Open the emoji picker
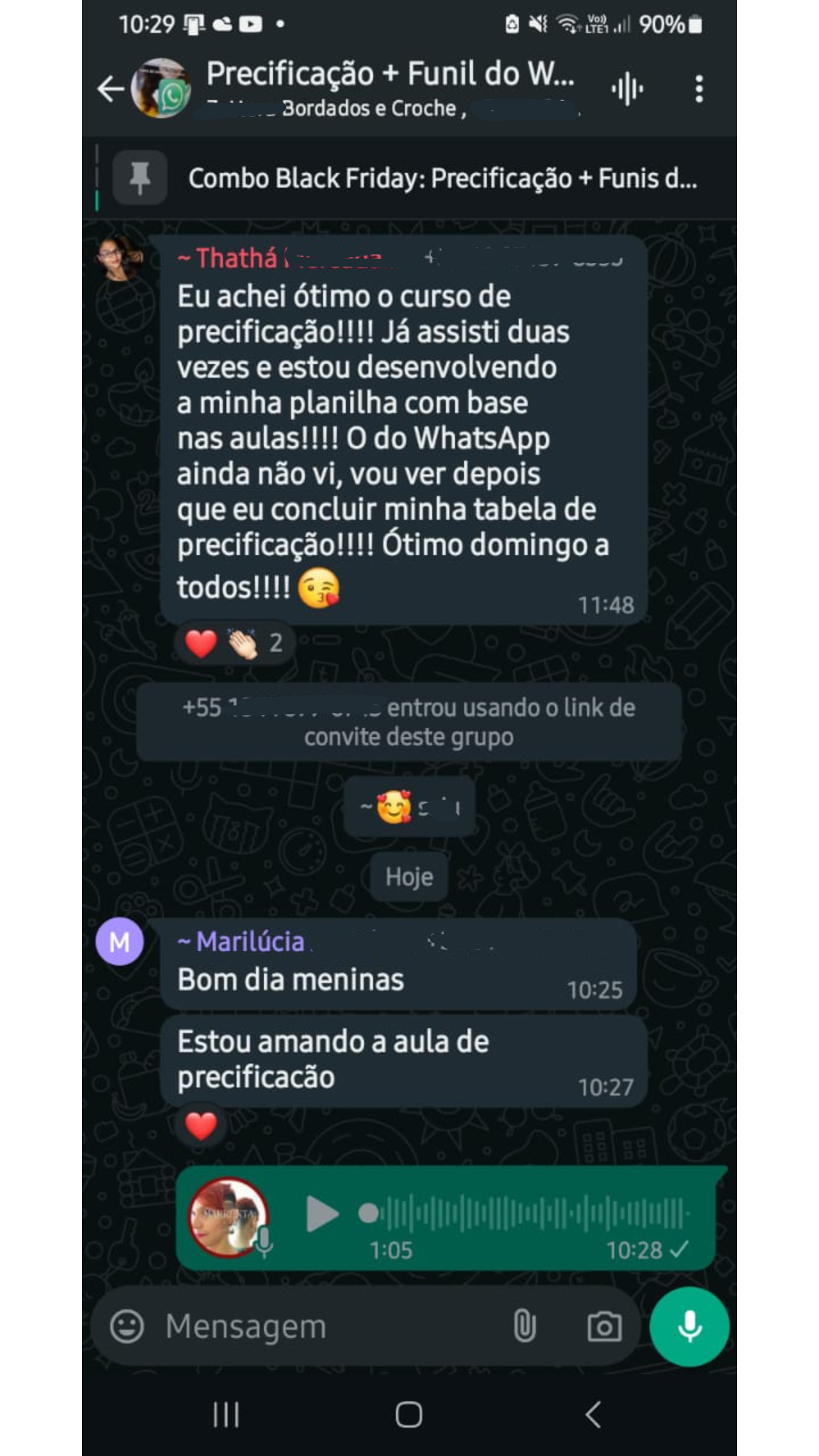Viewport: 819px width, 1456px height. [x=127, y=1326]
